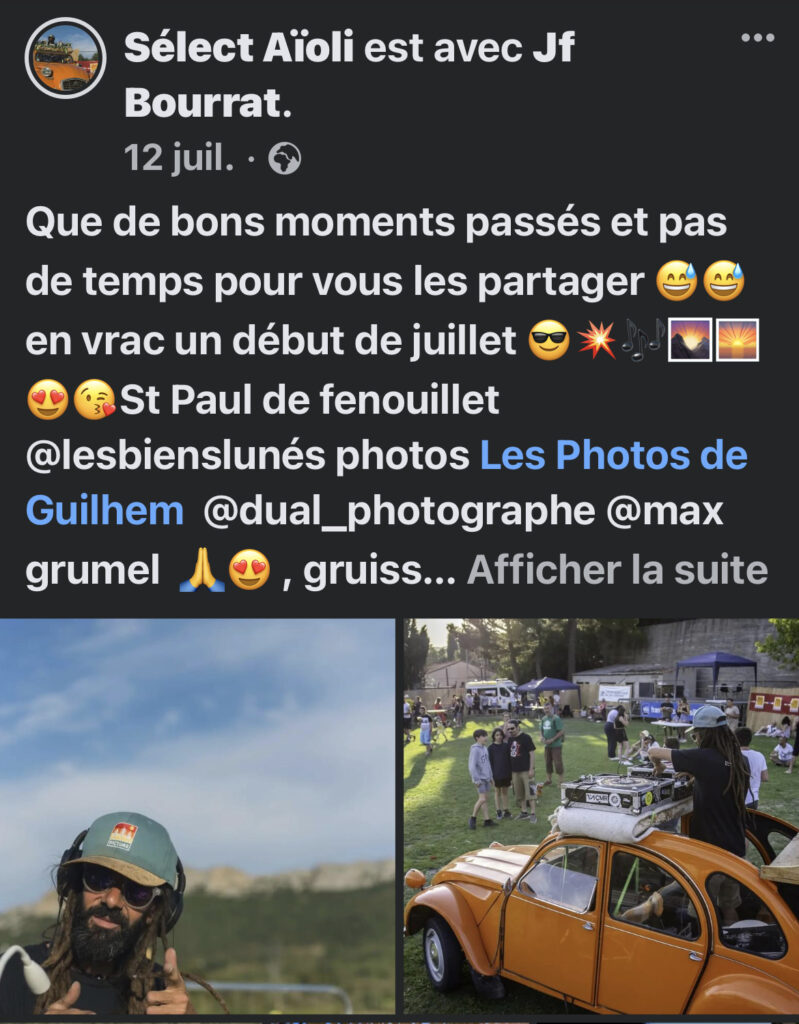Viewport: 799px width, 1024px height.
Task: Open the Sélect Aïoli page name link
Action: (238, 48)
